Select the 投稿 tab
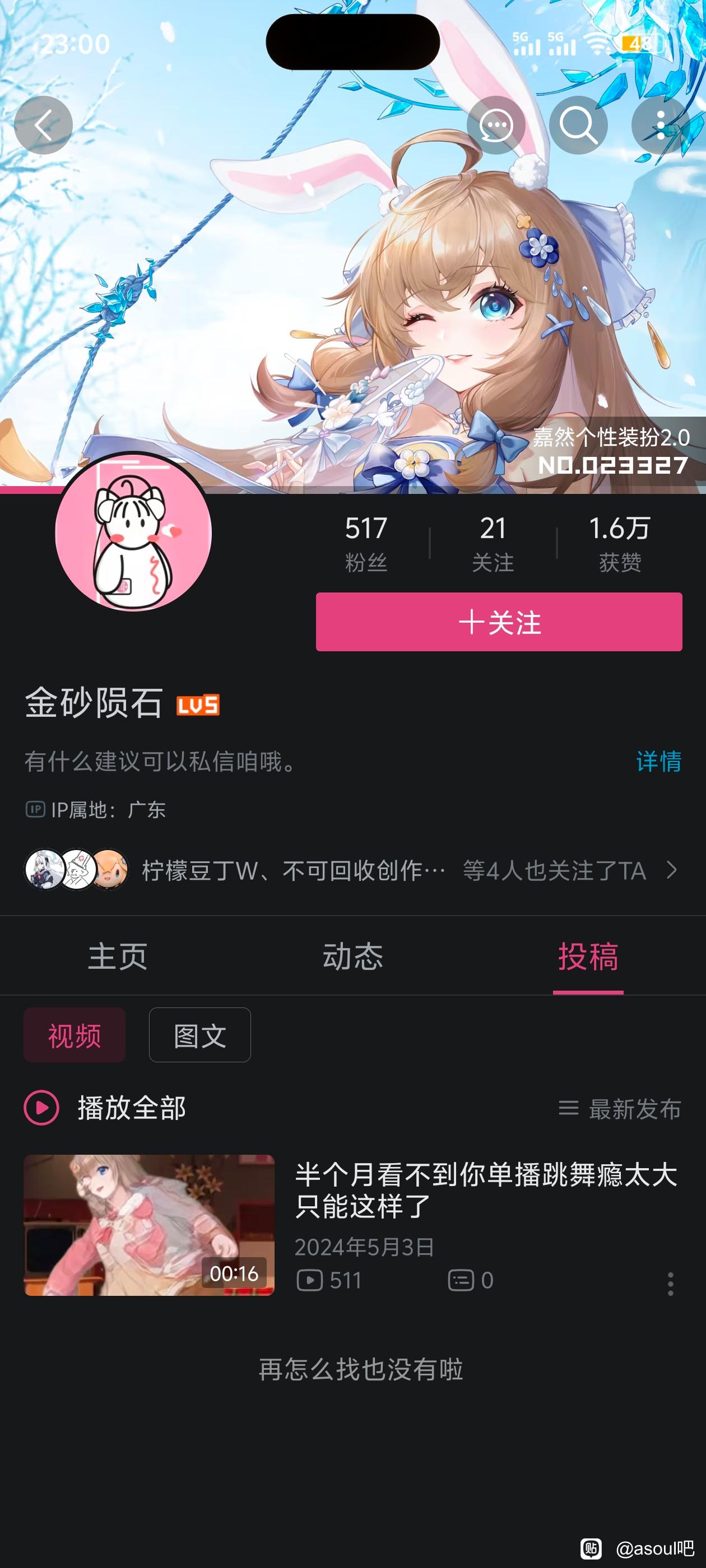Viewport: 706px width, 1568px height. pyautogui.click(x=588, y=956)
